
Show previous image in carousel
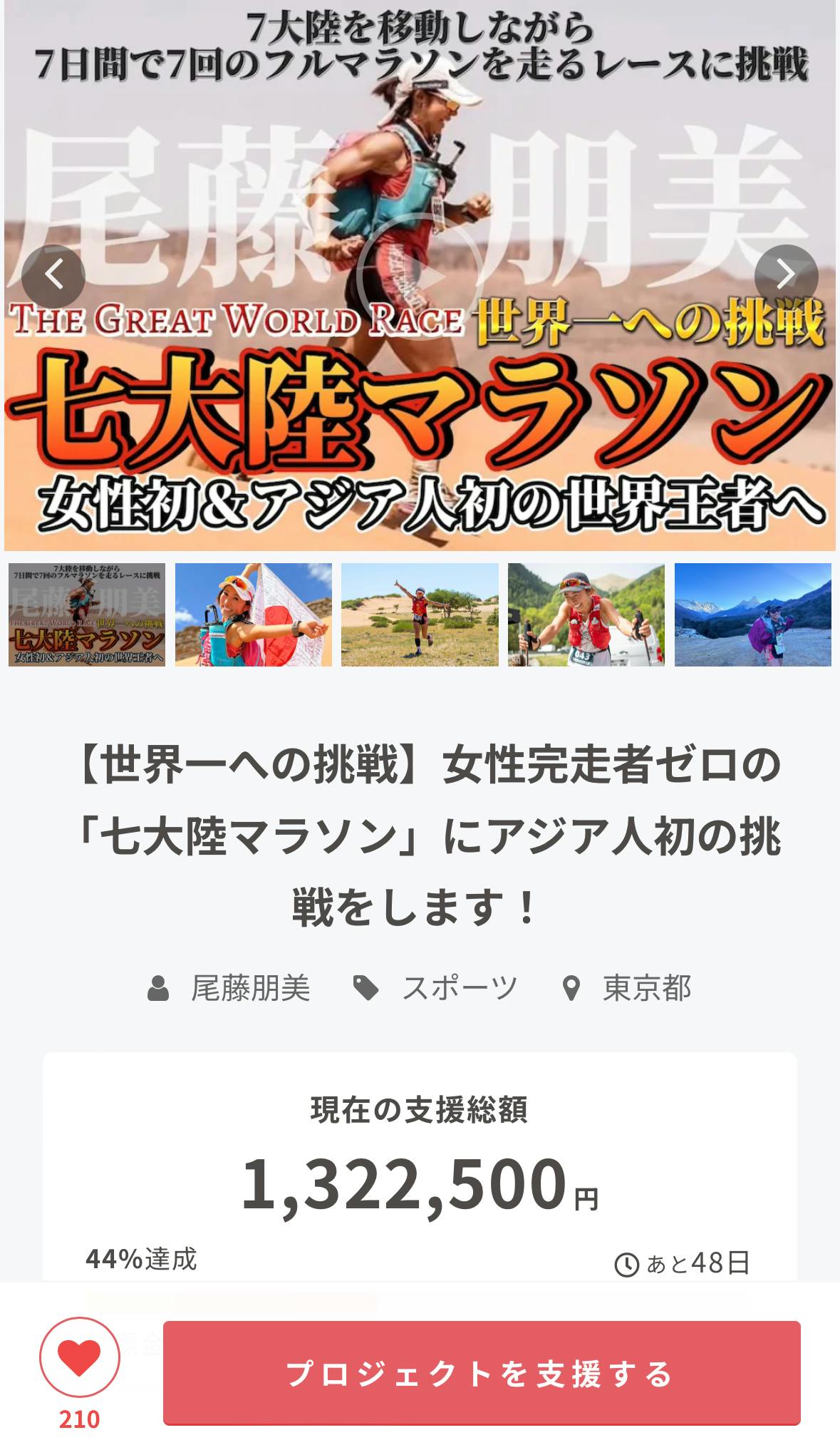tap(53, 276)
